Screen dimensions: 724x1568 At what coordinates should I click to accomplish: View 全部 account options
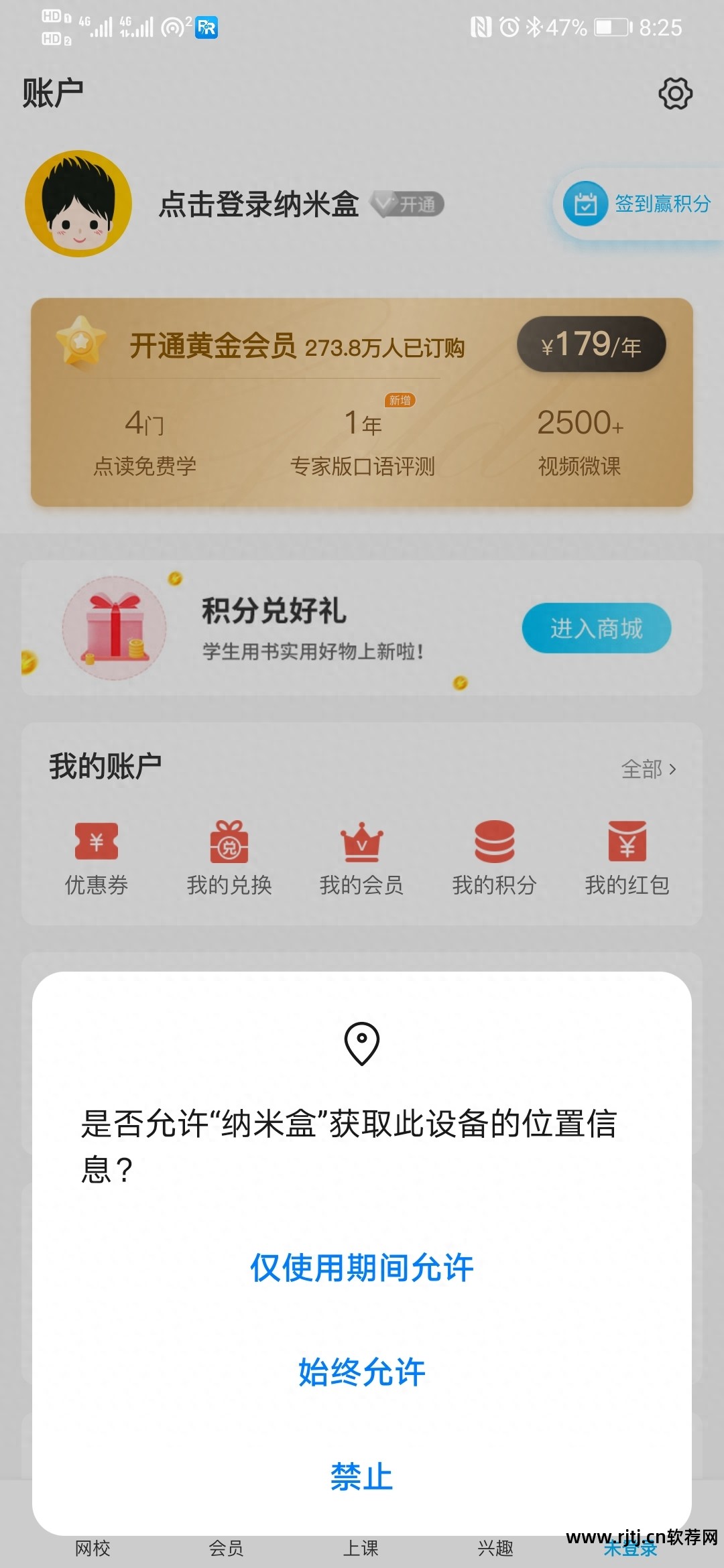tap(648, 769)
